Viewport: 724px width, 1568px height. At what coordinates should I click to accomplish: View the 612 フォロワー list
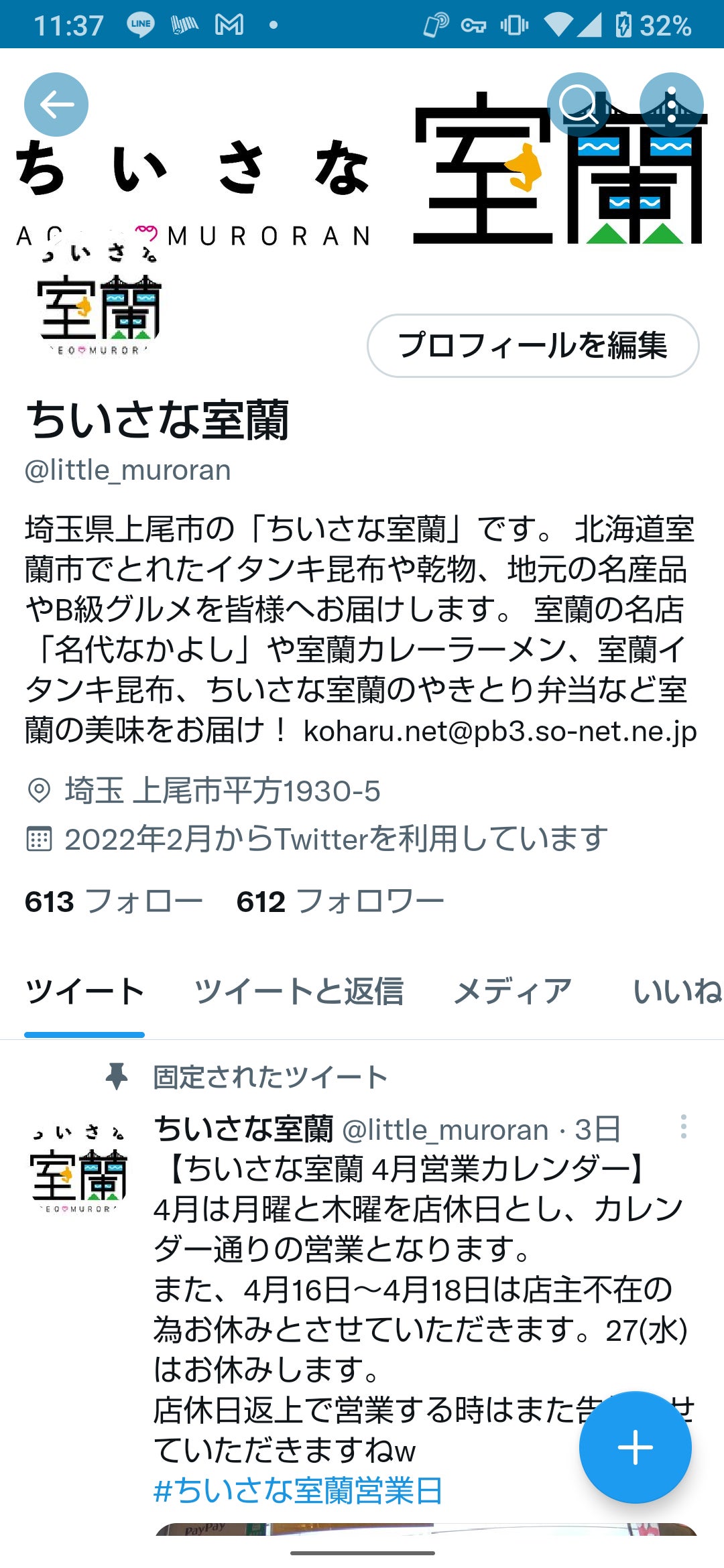(x=340, y=901)
